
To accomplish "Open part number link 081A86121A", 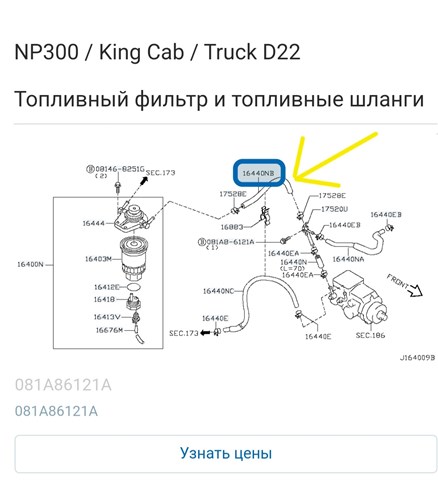I will [x=56, y=411].
